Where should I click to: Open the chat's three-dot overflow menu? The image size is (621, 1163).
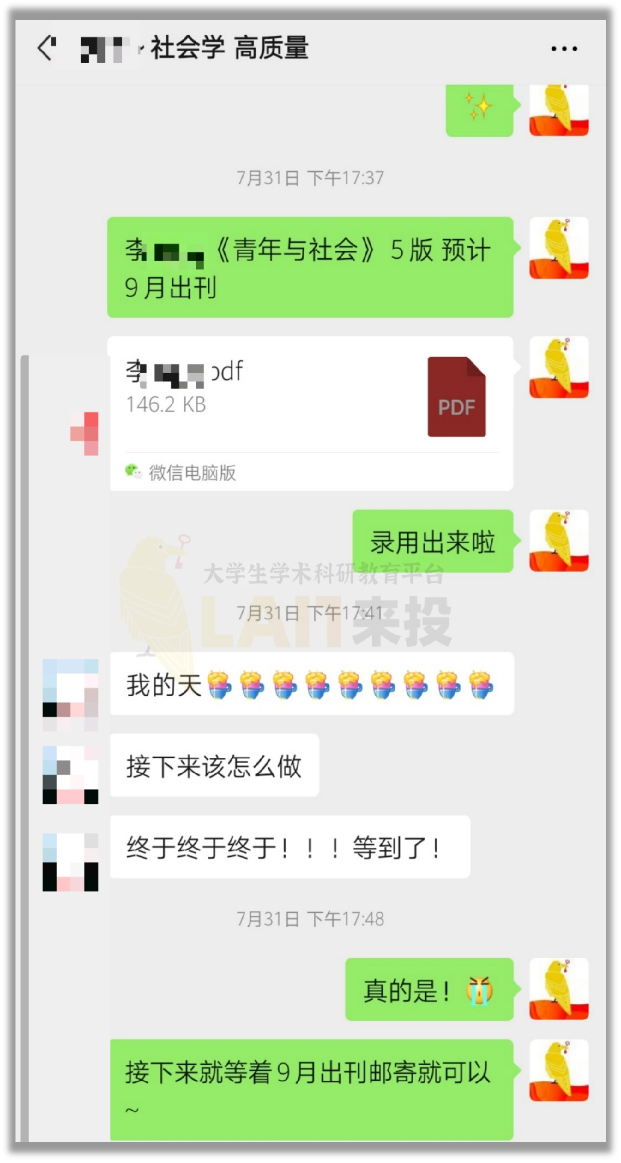pos(564,48)
